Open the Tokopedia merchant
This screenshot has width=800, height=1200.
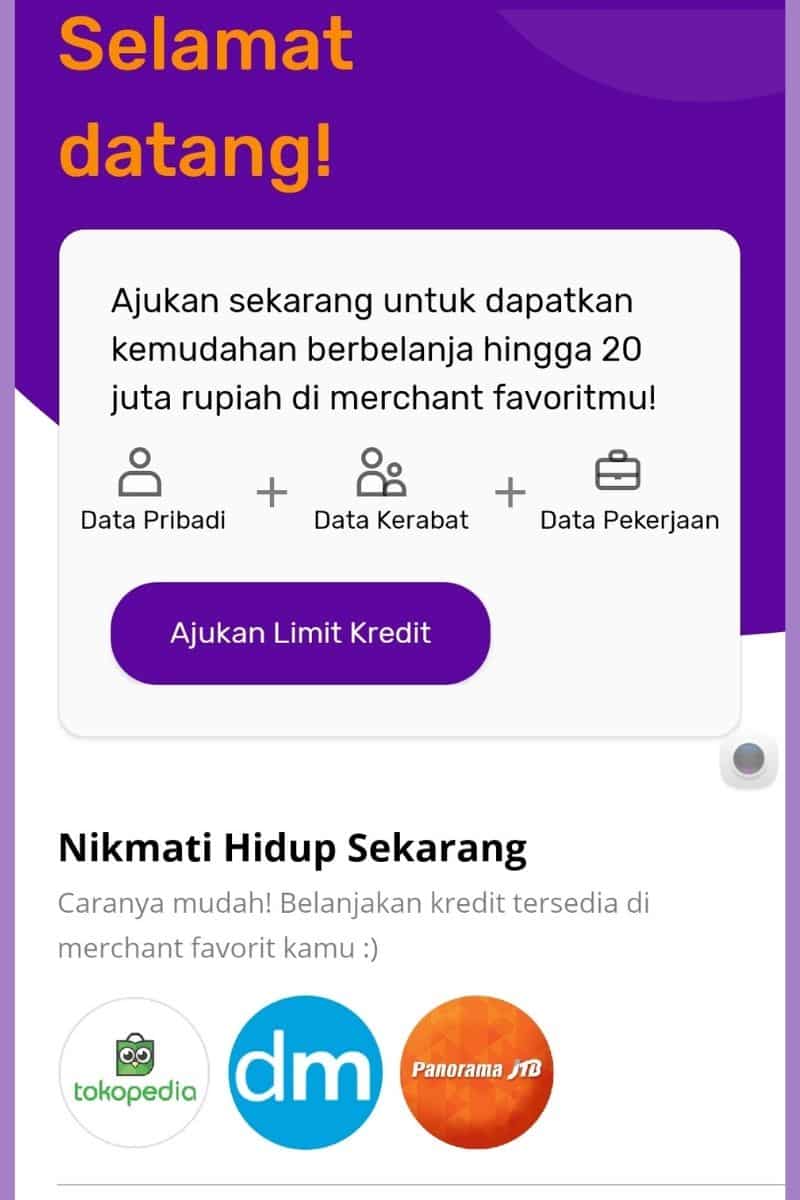pyautogui.click(x=135, y=1071)
